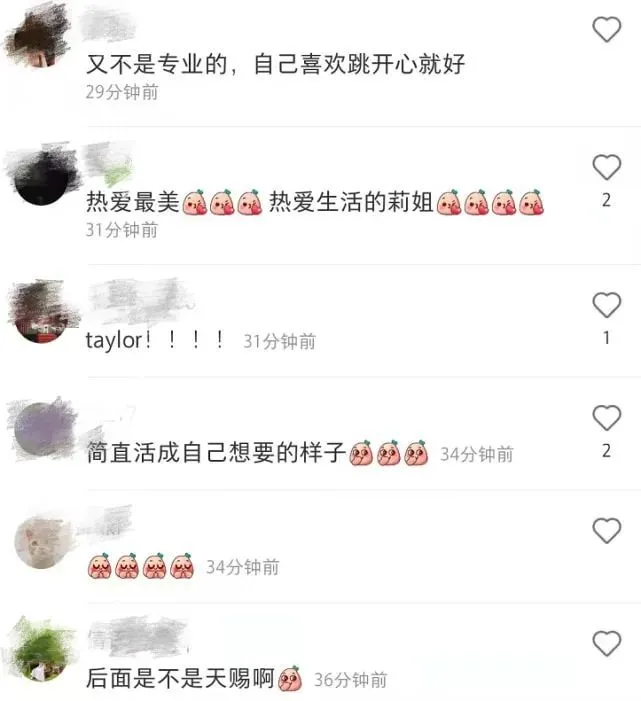The width and height of the screenshot is (641, 701).
Task: Like the comment '热爱生活的莉姐'
Action: [x=606, y=167]
